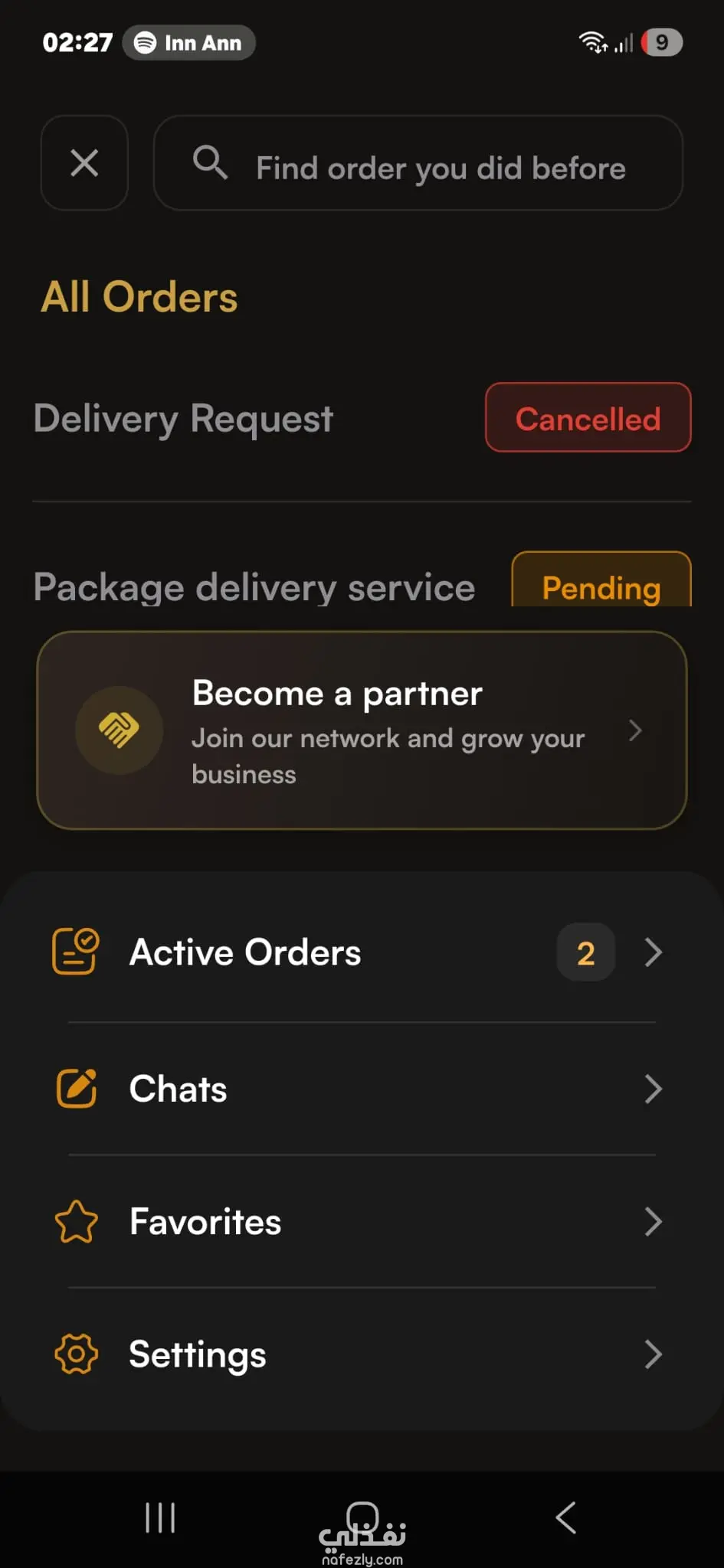This screenshot has width=724, height=1568.
Task: Close the order search with the X button
Action: [x=84, y=162]
